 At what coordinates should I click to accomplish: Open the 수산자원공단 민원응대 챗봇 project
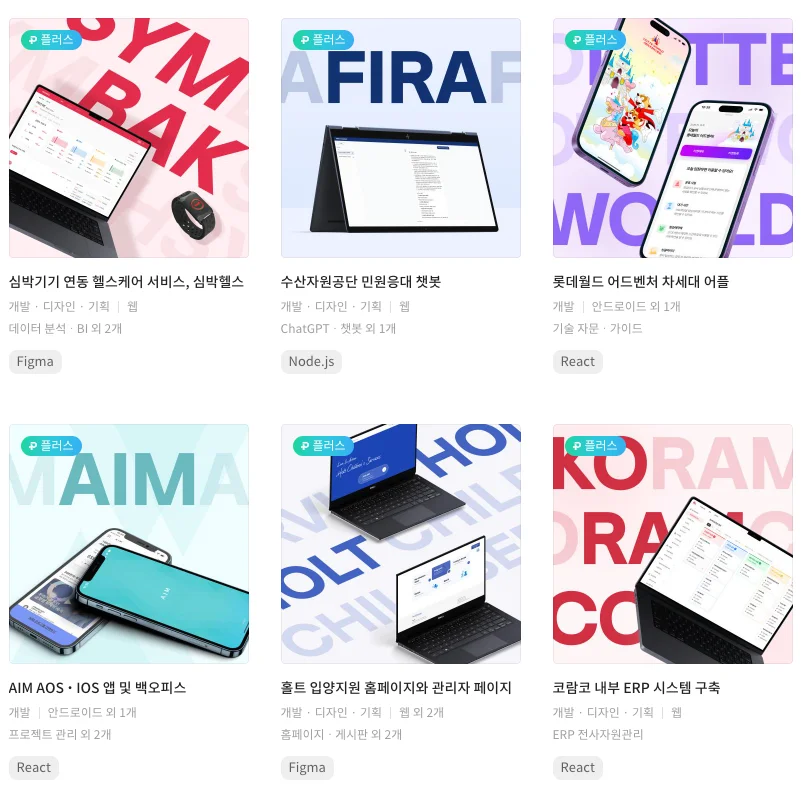pyautogui.click(x=400, y=138)
